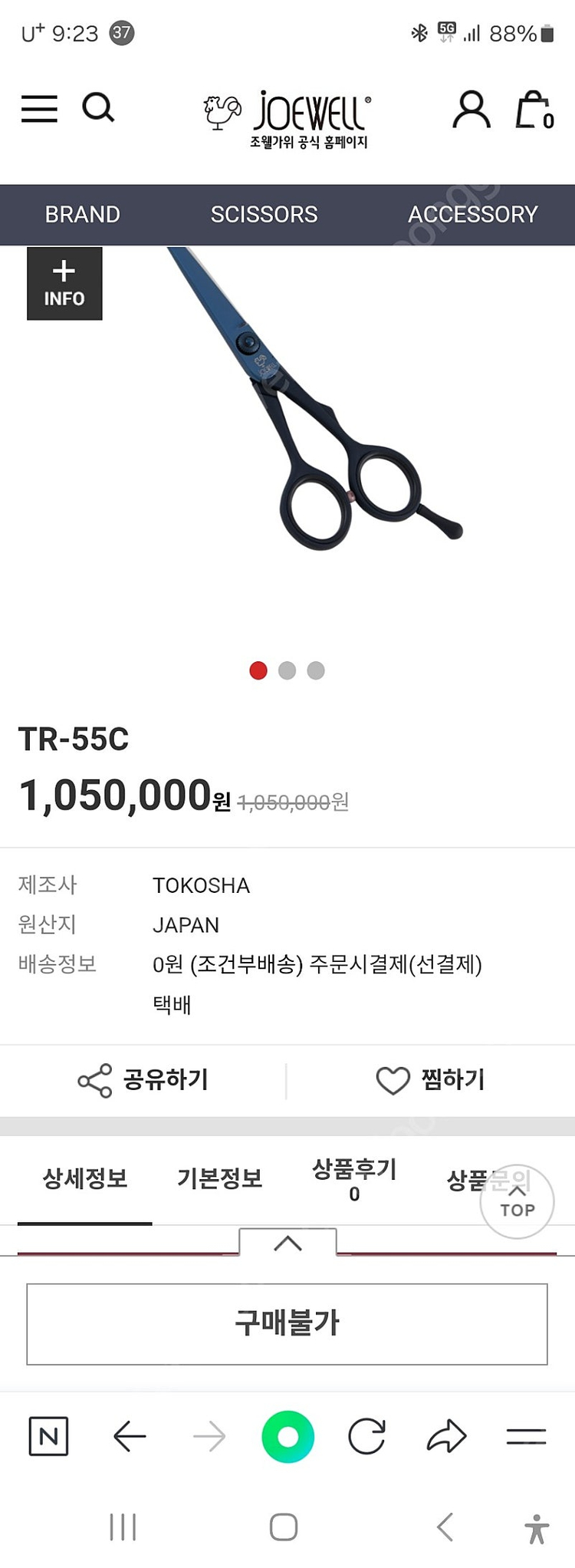Open the JOEWELL logo homepage link
Image resolution: width=575 pixels, height=1568 pixels.
287,117
